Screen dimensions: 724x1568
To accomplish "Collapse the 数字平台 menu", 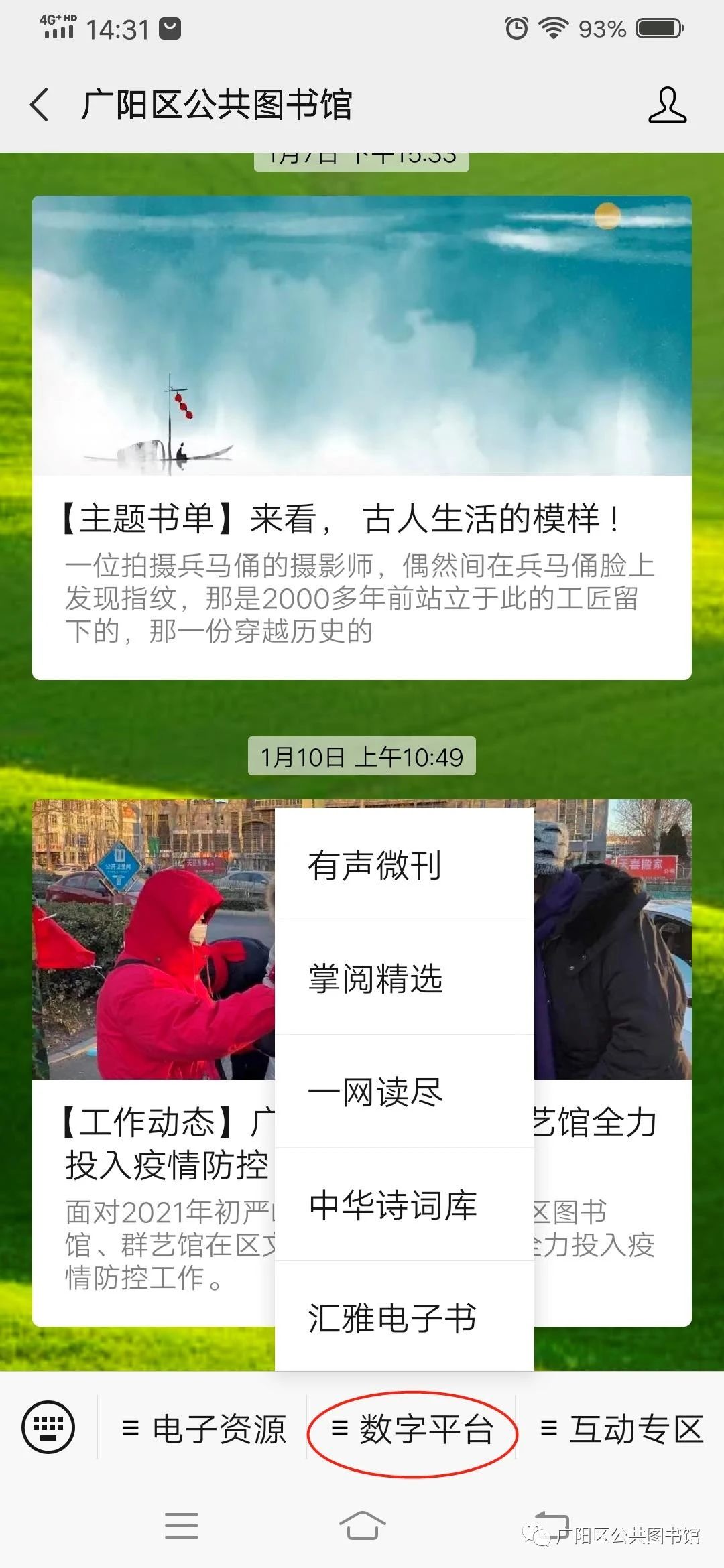I will tap(412, 1429).
